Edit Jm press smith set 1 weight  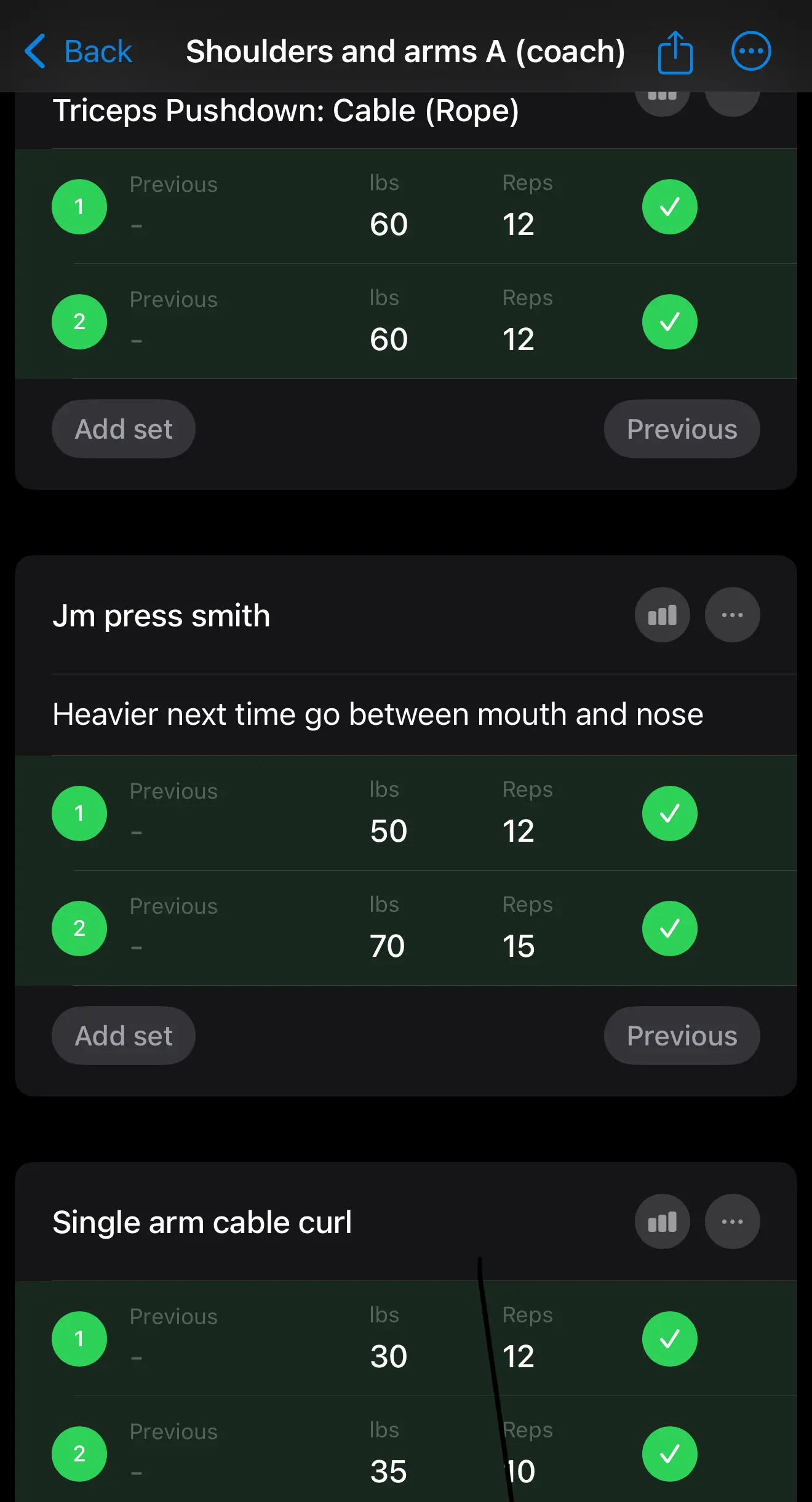click(x=389, y=831)
